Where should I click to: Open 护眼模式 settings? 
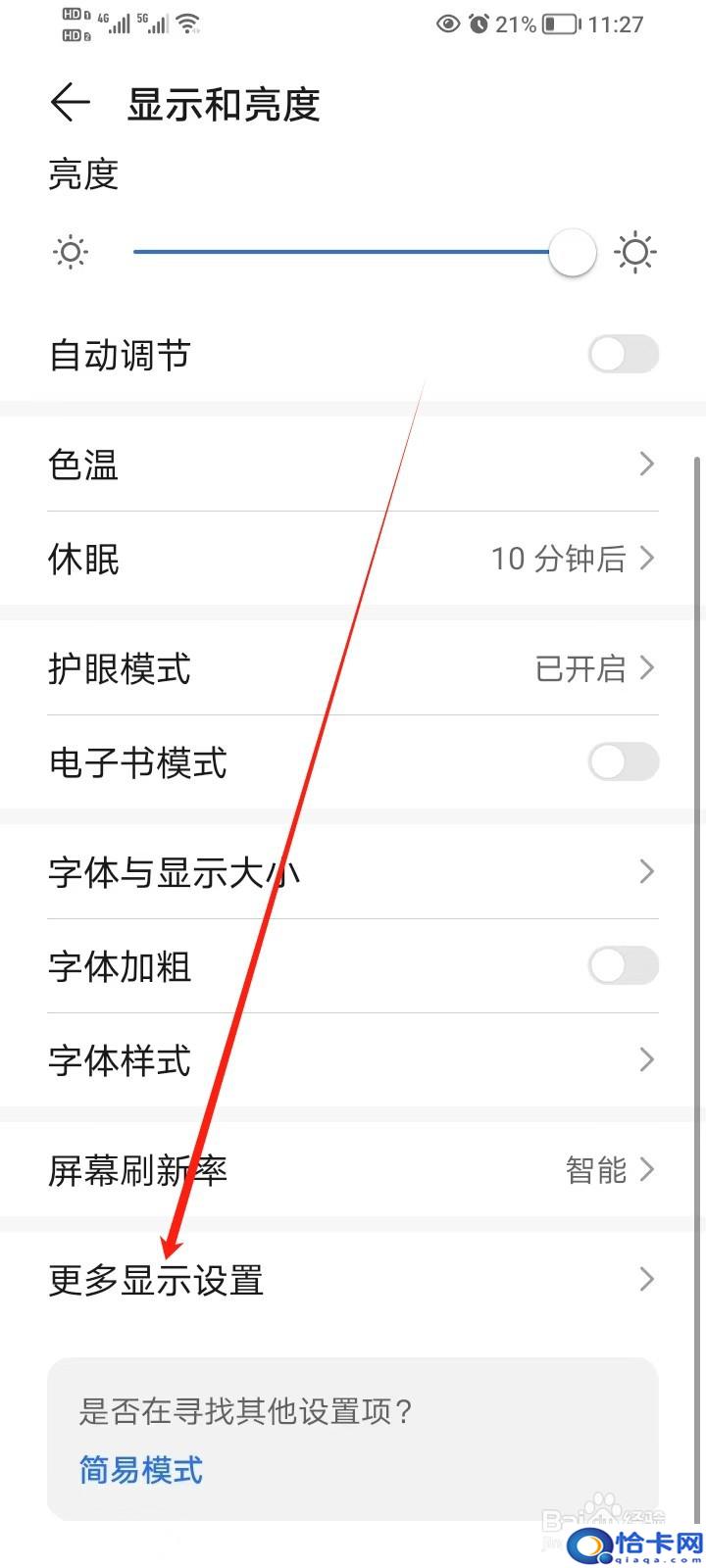353,668
